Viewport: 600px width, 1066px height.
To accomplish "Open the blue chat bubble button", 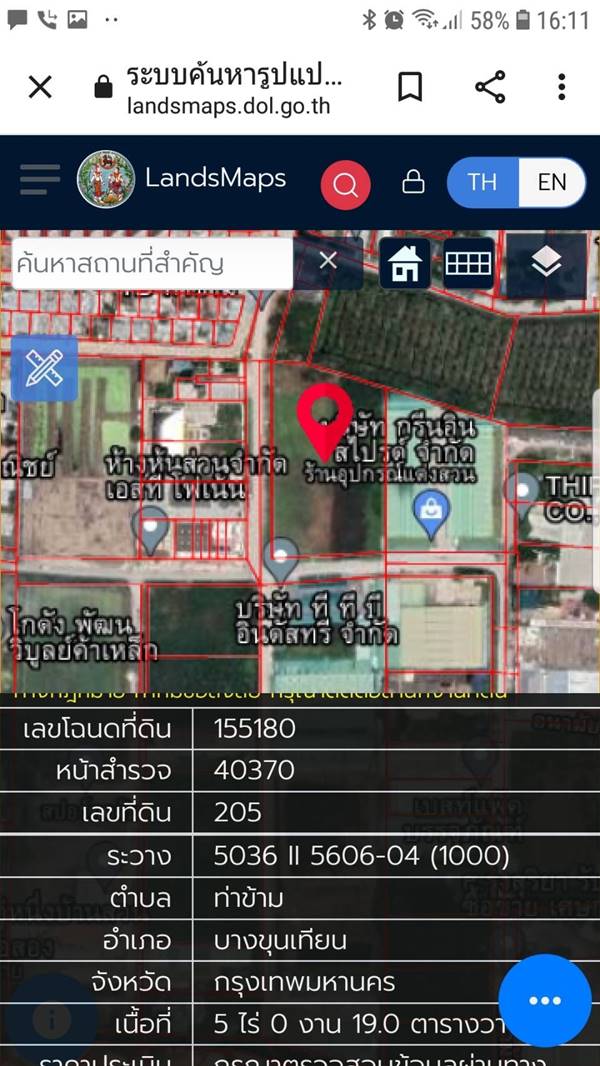I will [x=545, y=1000].
